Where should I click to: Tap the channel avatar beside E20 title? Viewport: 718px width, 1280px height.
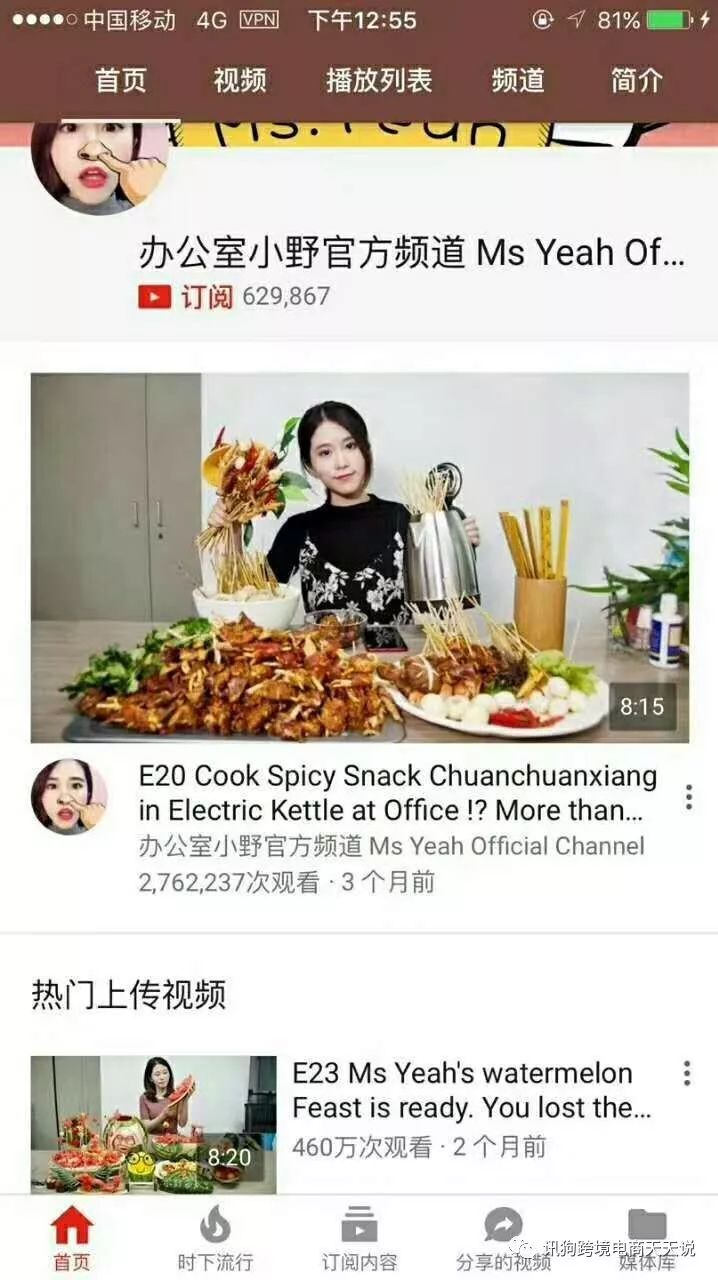[x=69, y=796]
